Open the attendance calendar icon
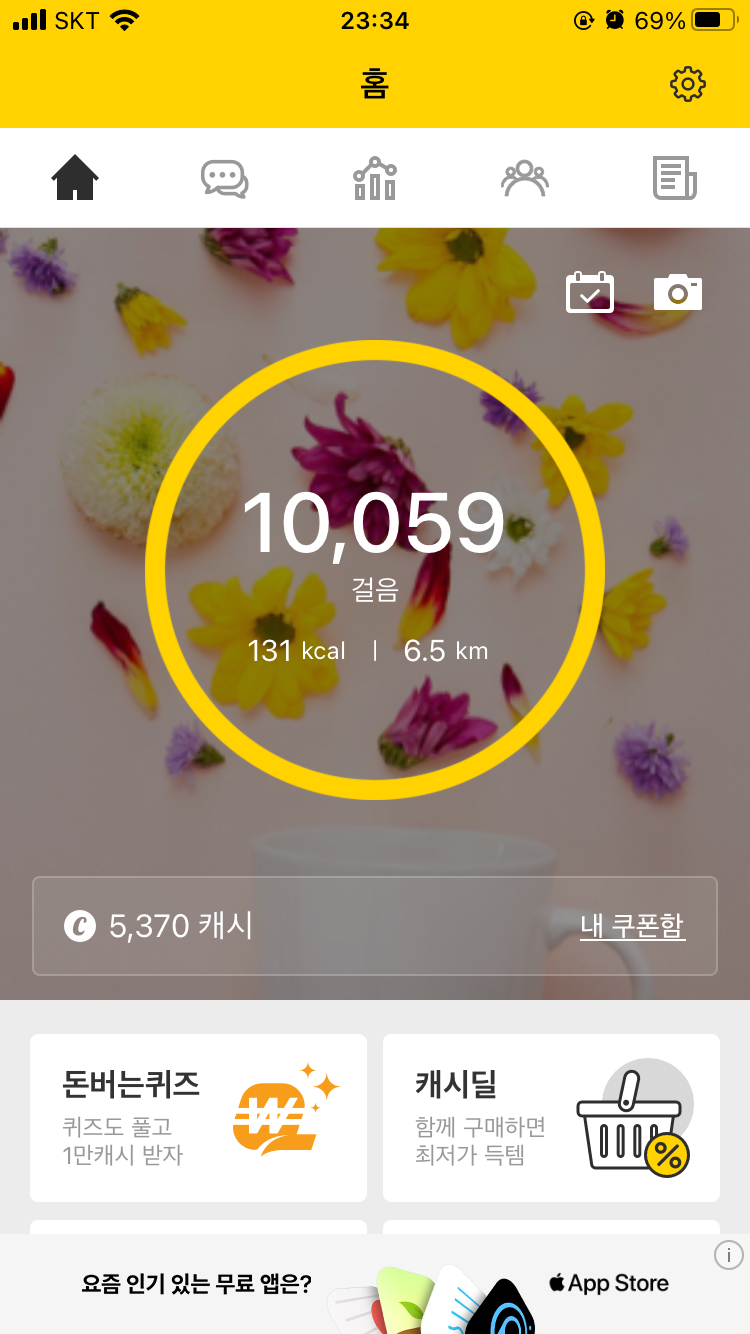 point(590,293)
